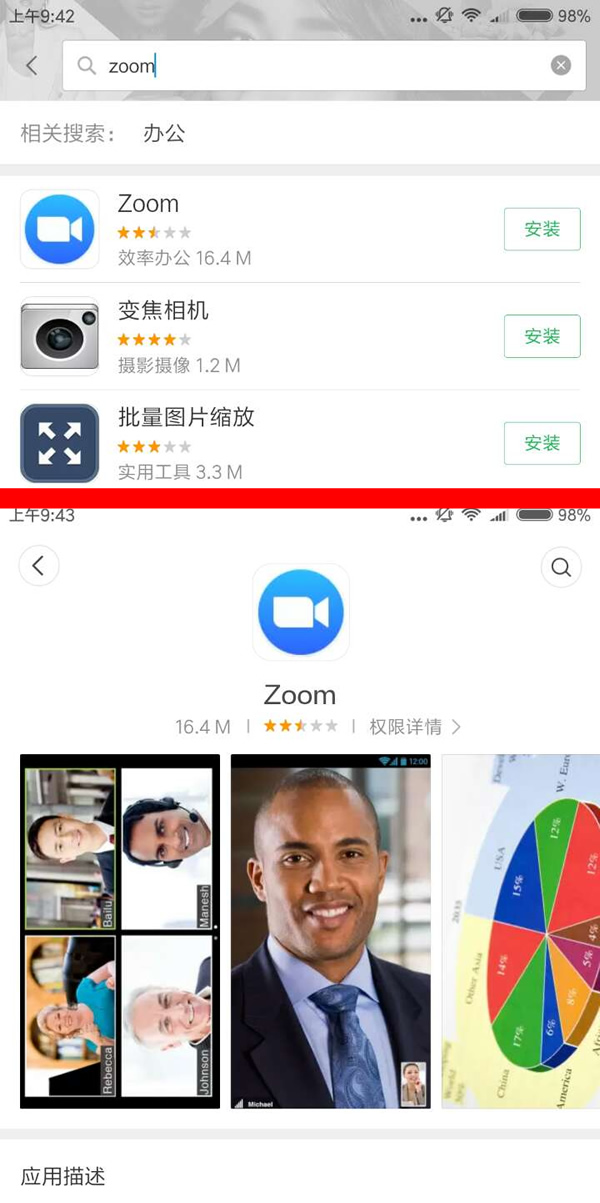Go back using the circular back arrow
The width and height of the screenshot is (600, 1203).
tap(39, 566)
